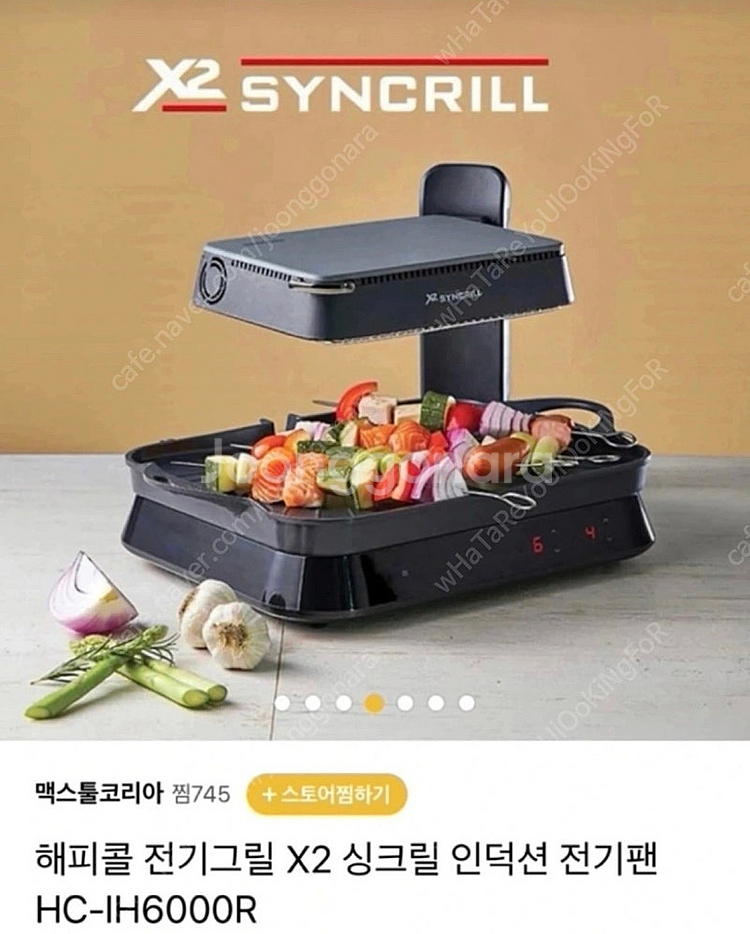Select the fifth carousel dot
Viewport: 750px width, 934px height.
pyautogui.click(x=405, y=703)
